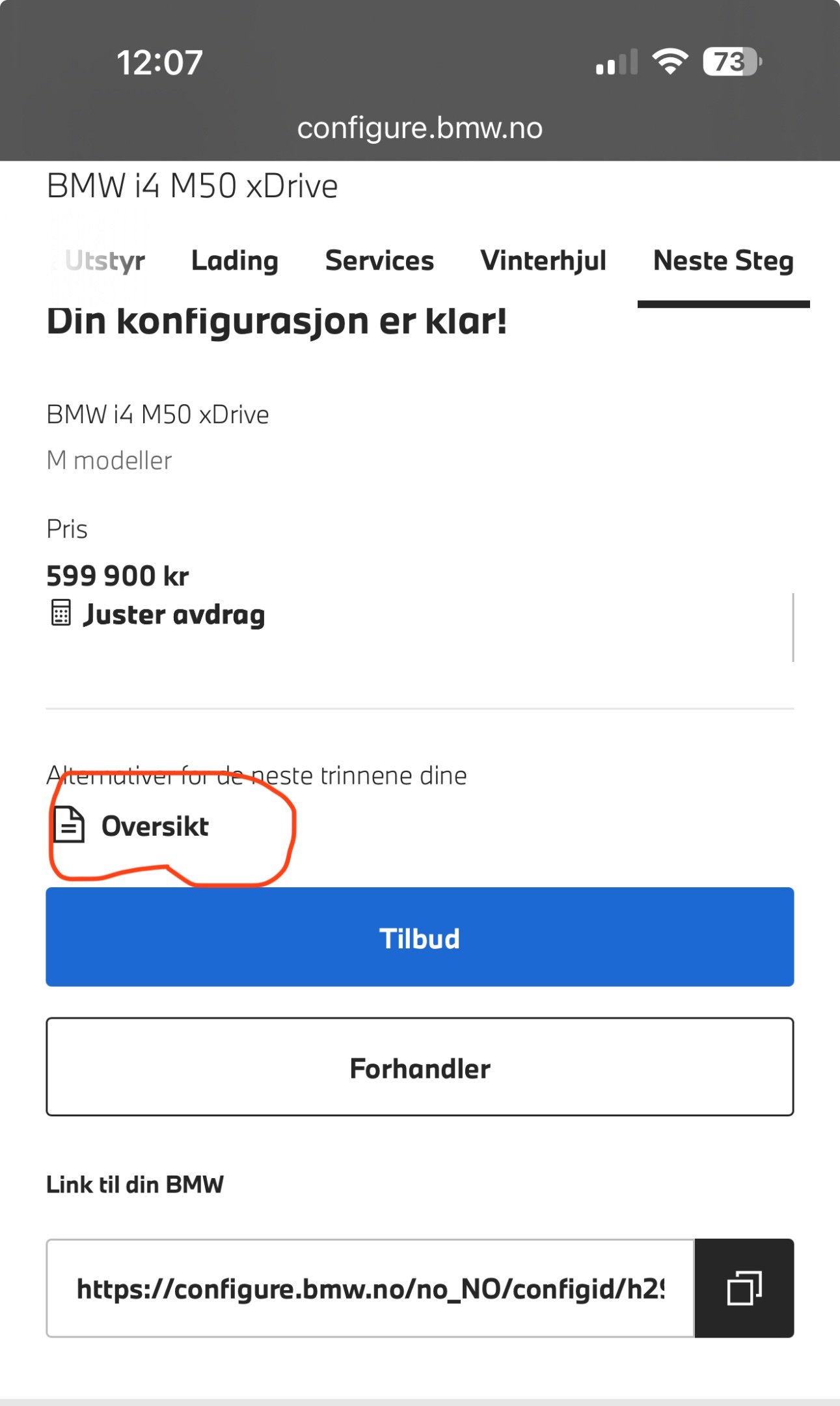Viewport: 840px width, 1406px height.
Task: Open the Forhandler dealer button
Action: tap(420, 1068)
